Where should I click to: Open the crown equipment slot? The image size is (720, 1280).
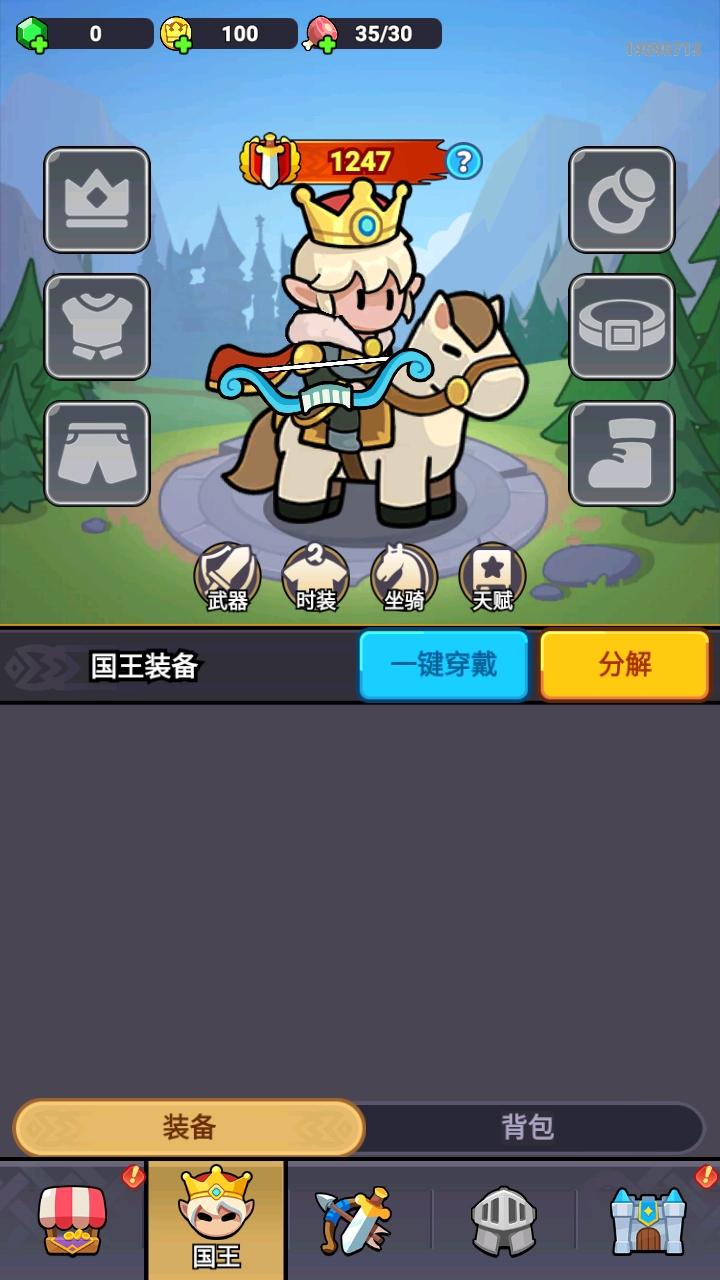[x=97, y=200]
